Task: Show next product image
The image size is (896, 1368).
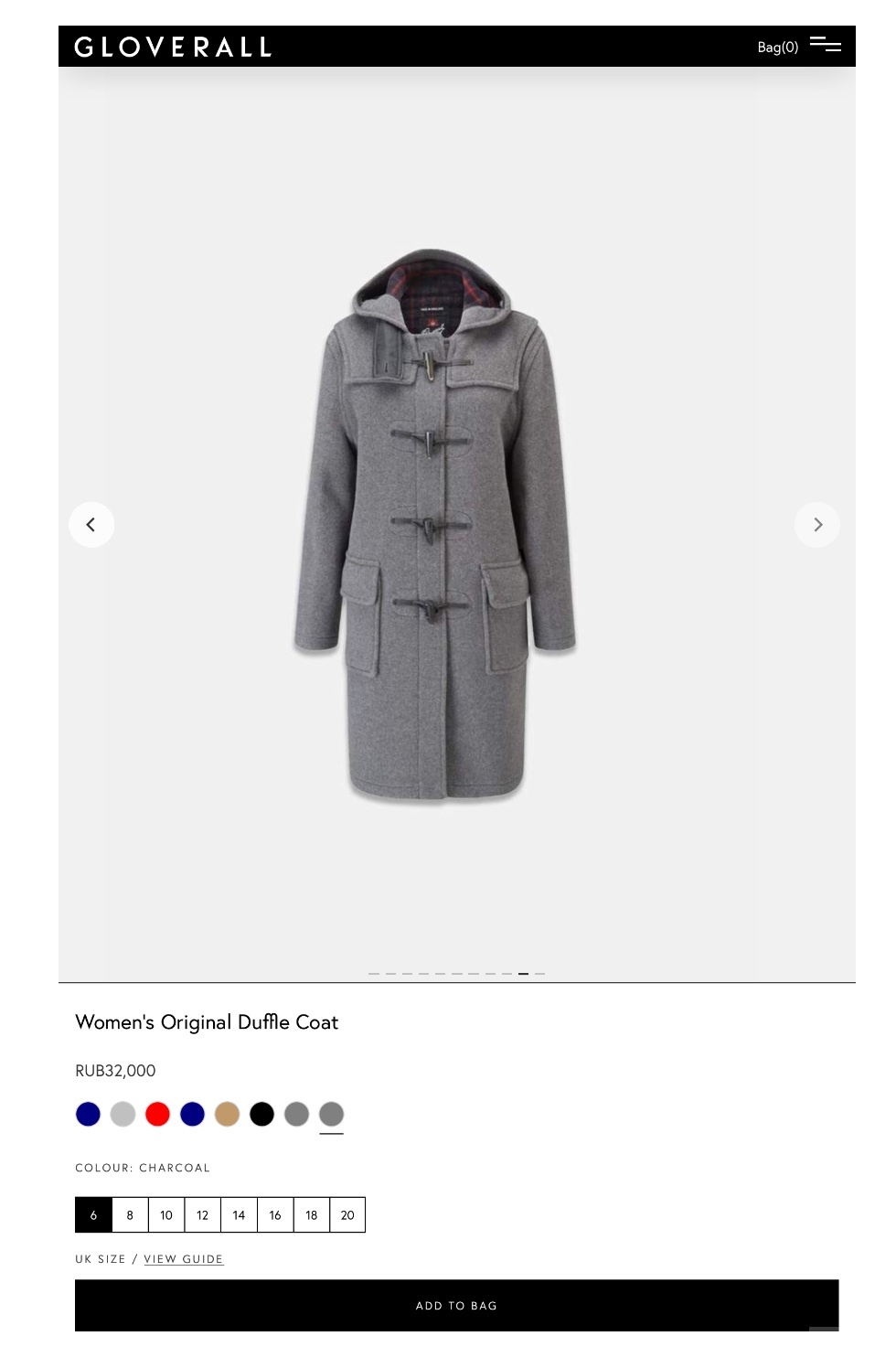Action: [x=817, y=525]
